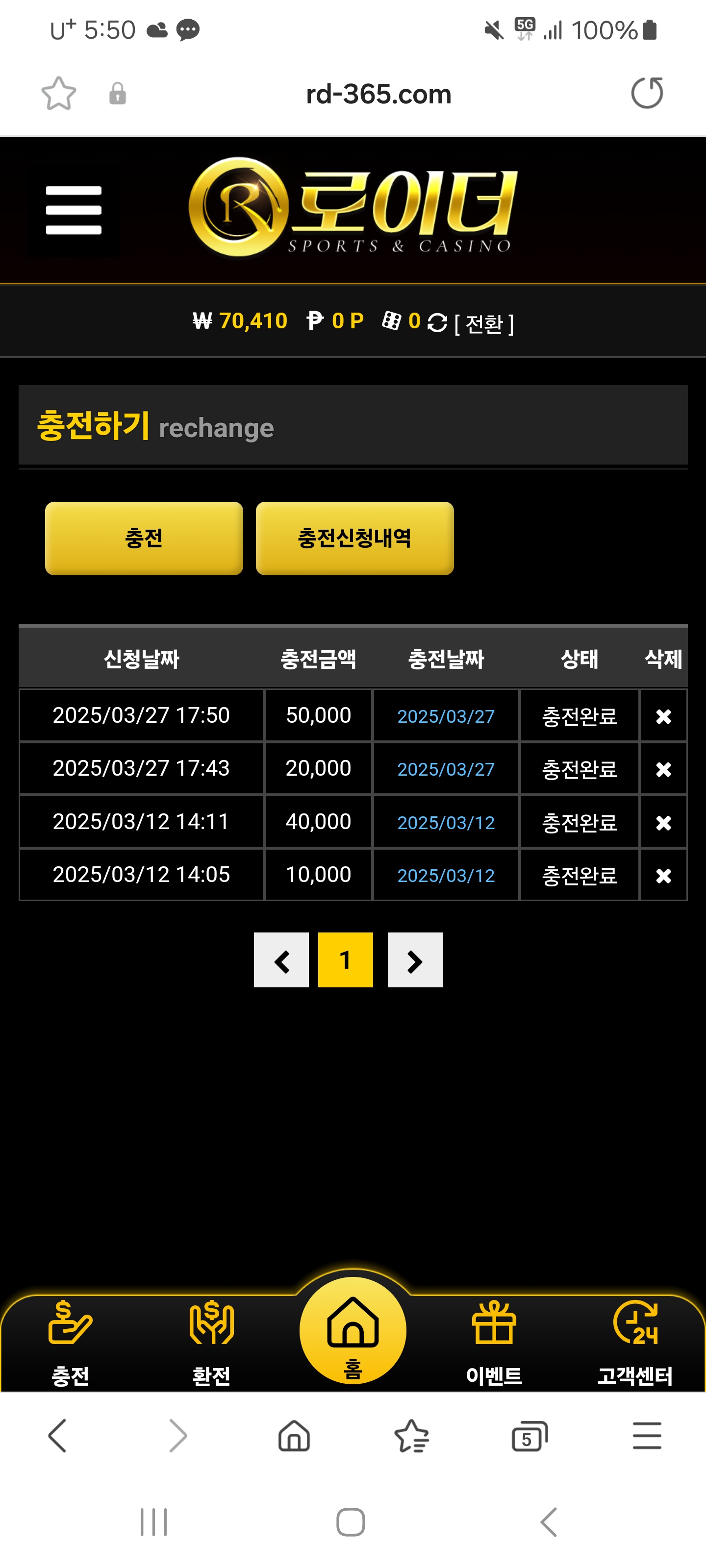The width and height of the screenshot is (706, 1568).
Task: Delete the 40,000 recharge record
Action: pyautogui.click(x=663, y=822)
